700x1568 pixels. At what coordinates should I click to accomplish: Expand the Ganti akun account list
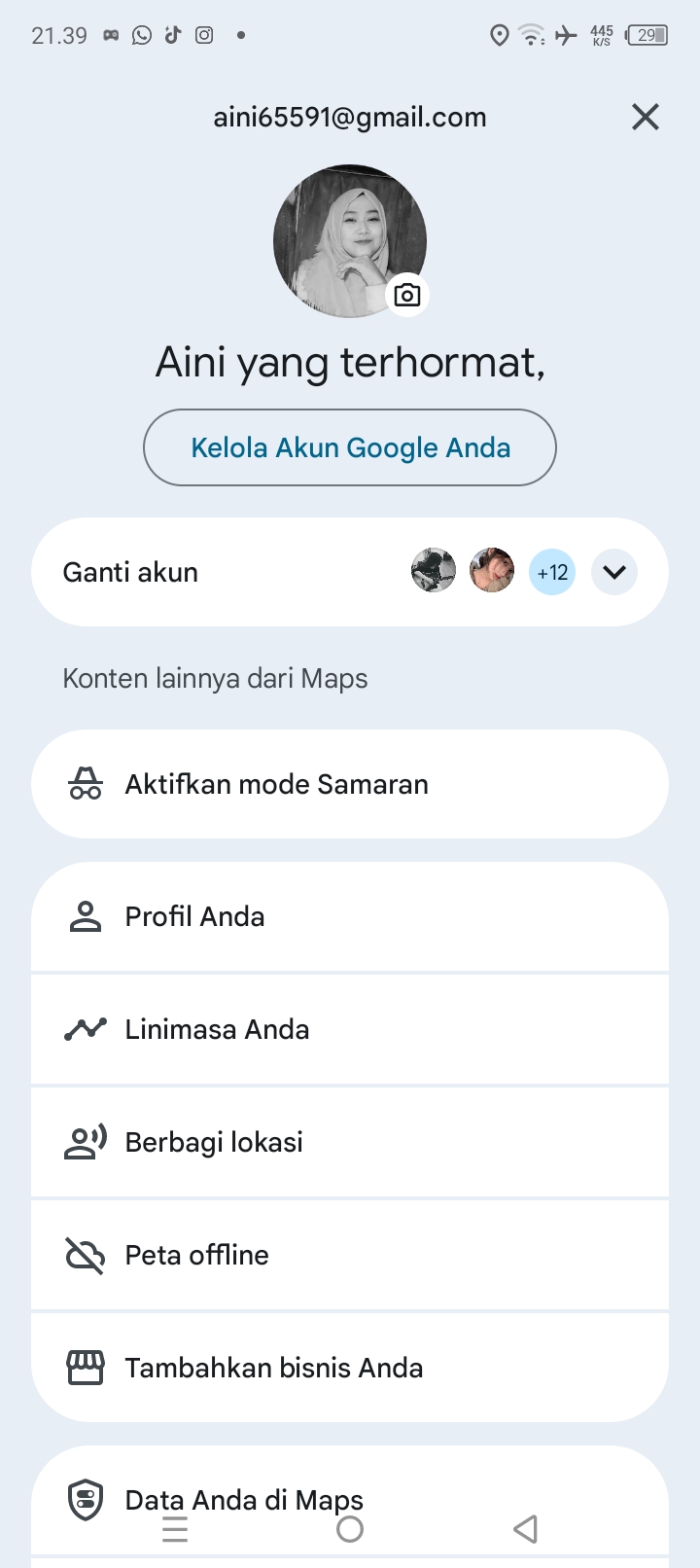click(x=614, y=572)
